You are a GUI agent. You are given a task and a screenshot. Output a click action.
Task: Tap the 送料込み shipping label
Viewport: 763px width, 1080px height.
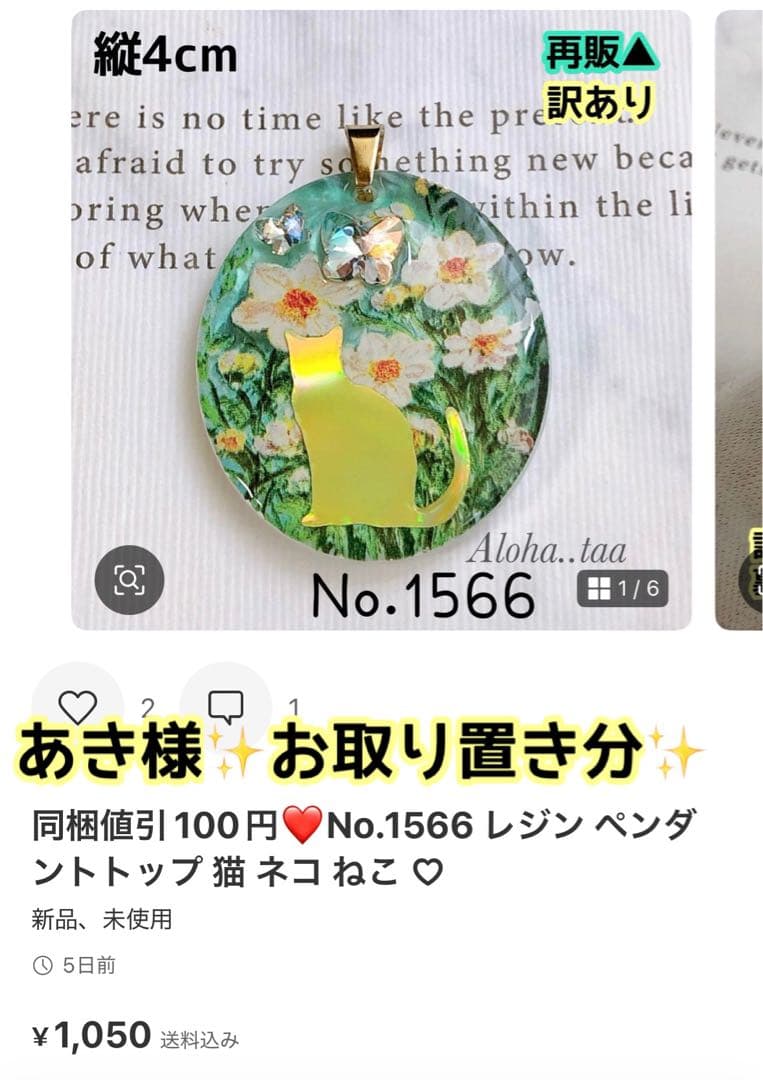pyautogui.click(x=196, y=1038)
